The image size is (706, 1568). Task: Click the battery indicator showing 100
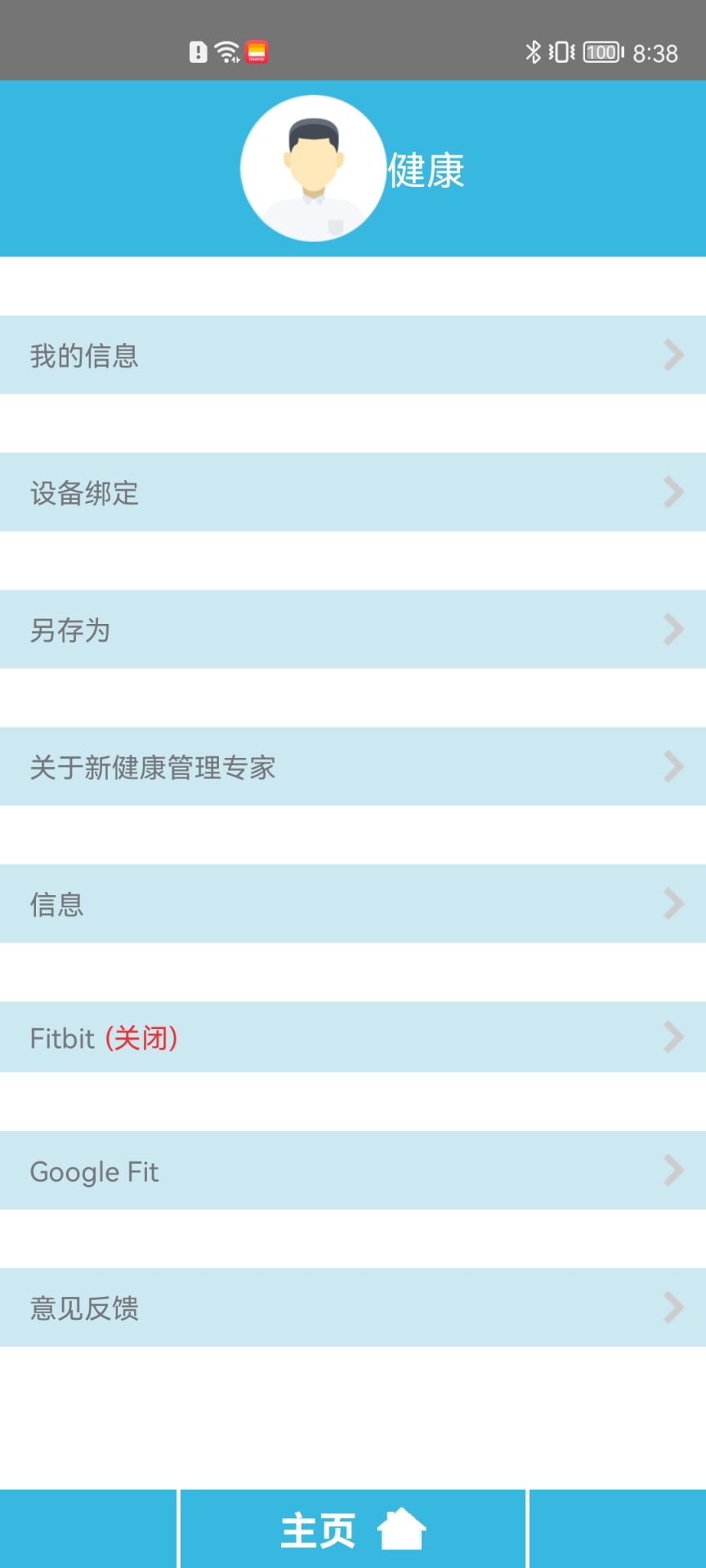tap(600, 51)
